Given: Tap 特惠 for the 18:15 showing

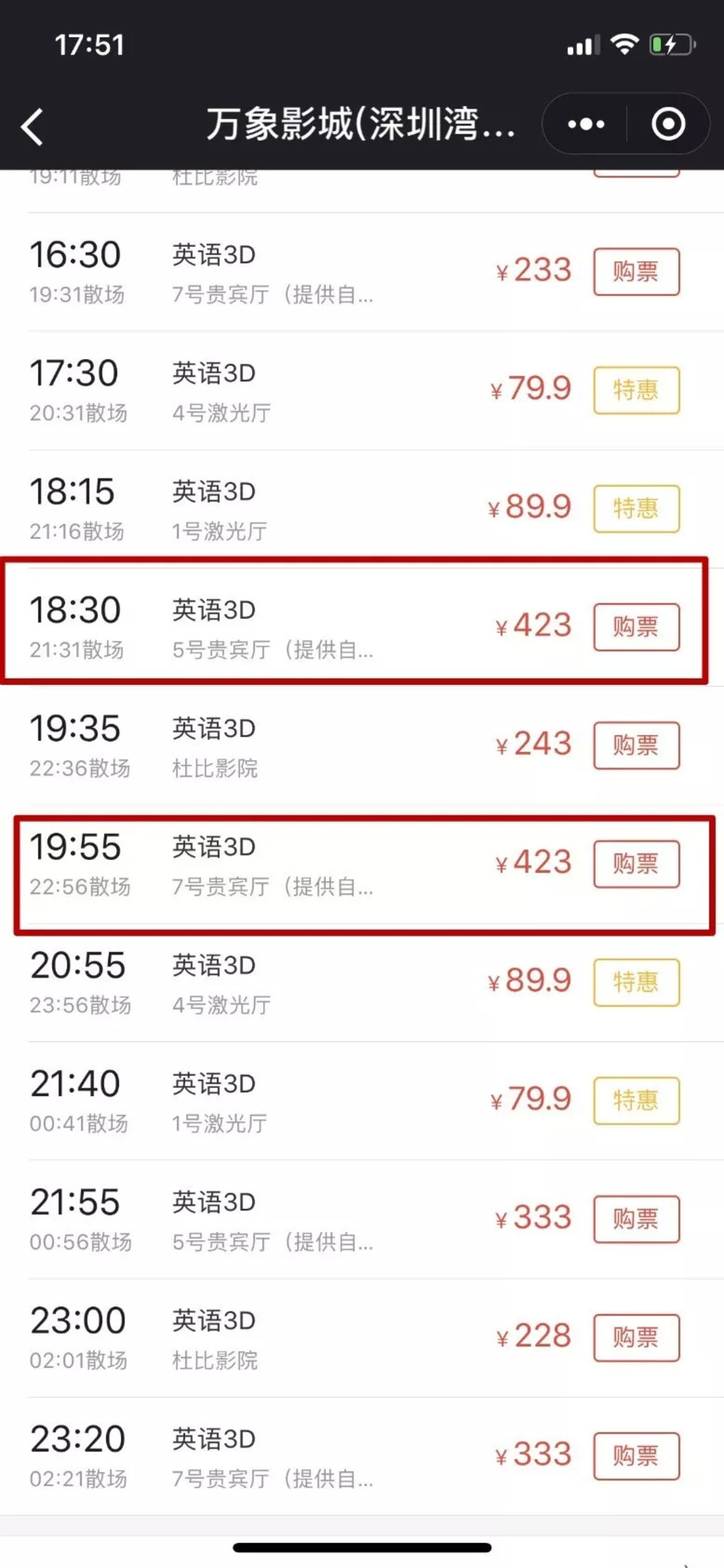Looking at the screenshot, I should tap(636, 508).
